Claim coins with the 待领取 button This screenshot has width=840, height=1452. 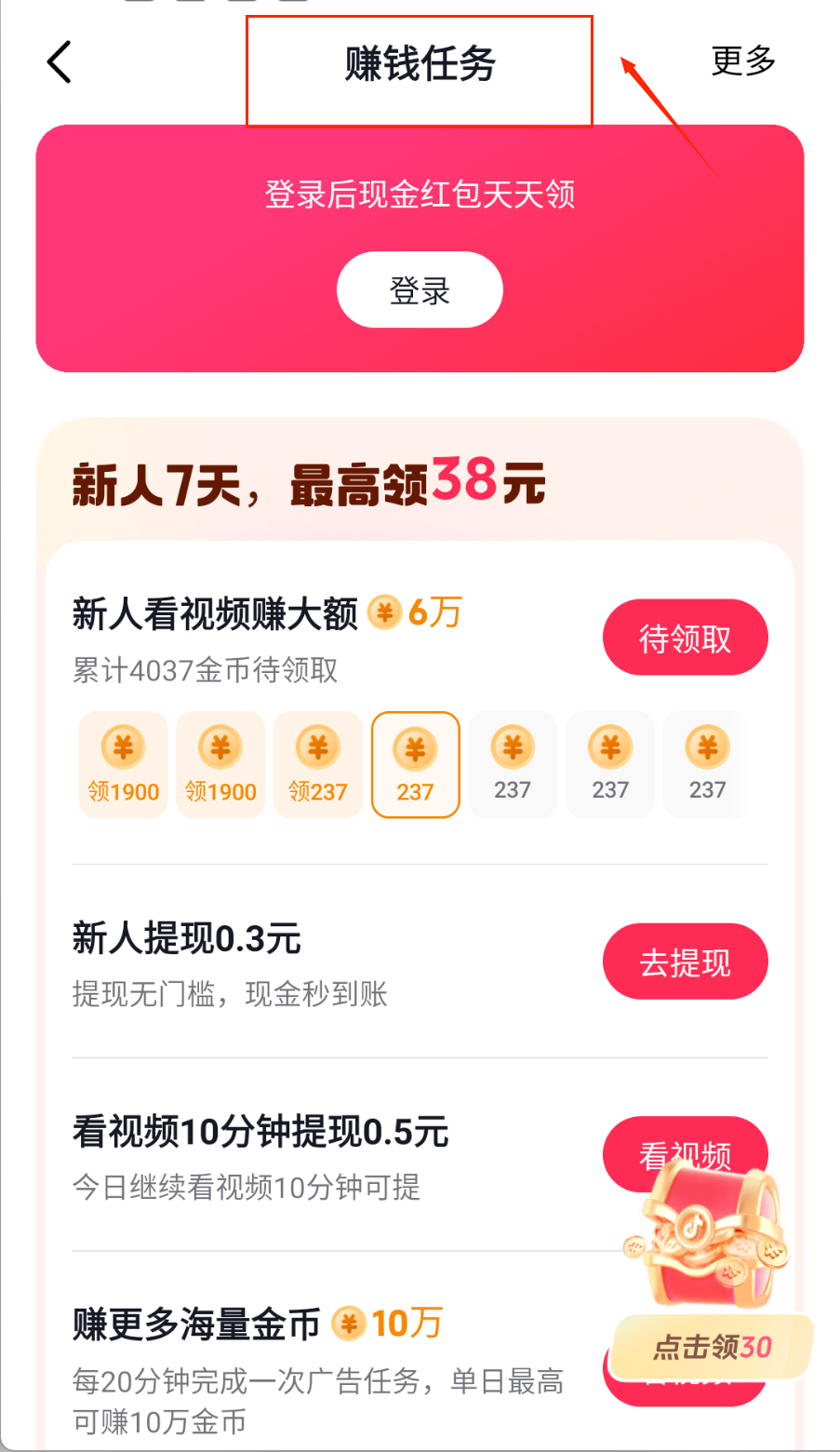point(685,639)
